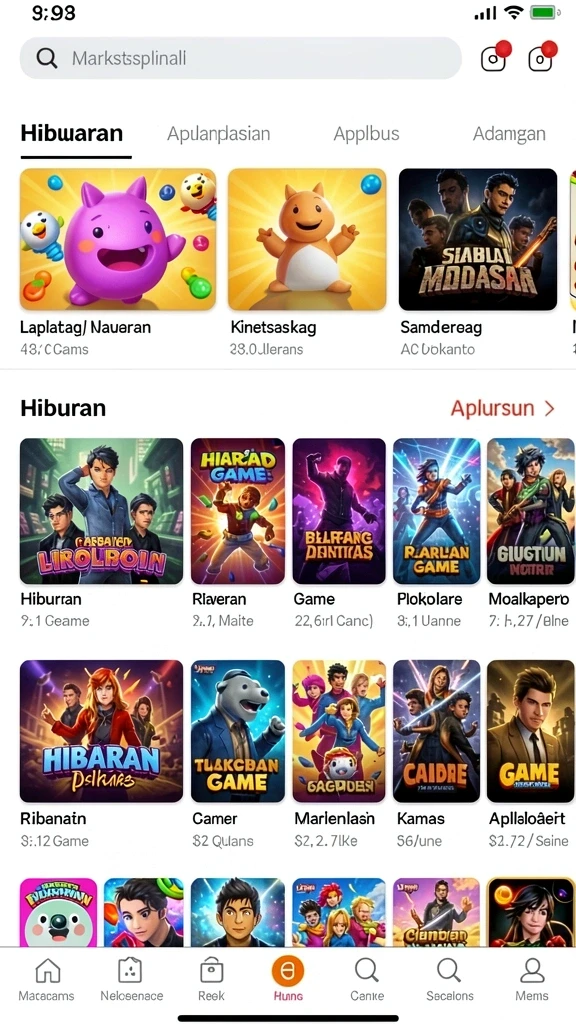Image resolution: width=576 pixels, height=1024 pixels.
Task: Open the Markstssplinall search box
Action: pyautogui.click(x=240, y=58)
